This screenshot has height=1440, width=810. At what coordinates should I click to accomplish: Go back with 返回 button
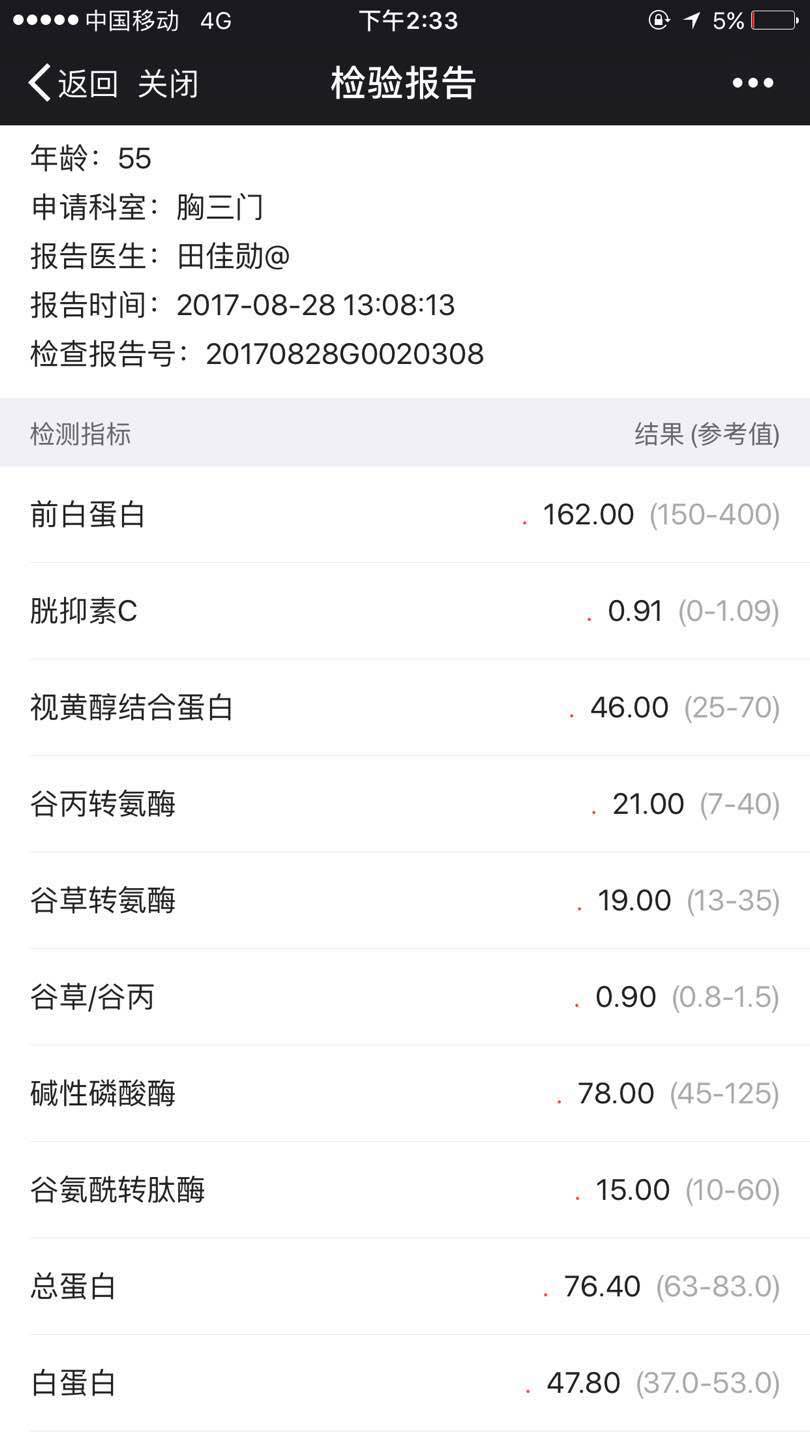click(74, 84)
